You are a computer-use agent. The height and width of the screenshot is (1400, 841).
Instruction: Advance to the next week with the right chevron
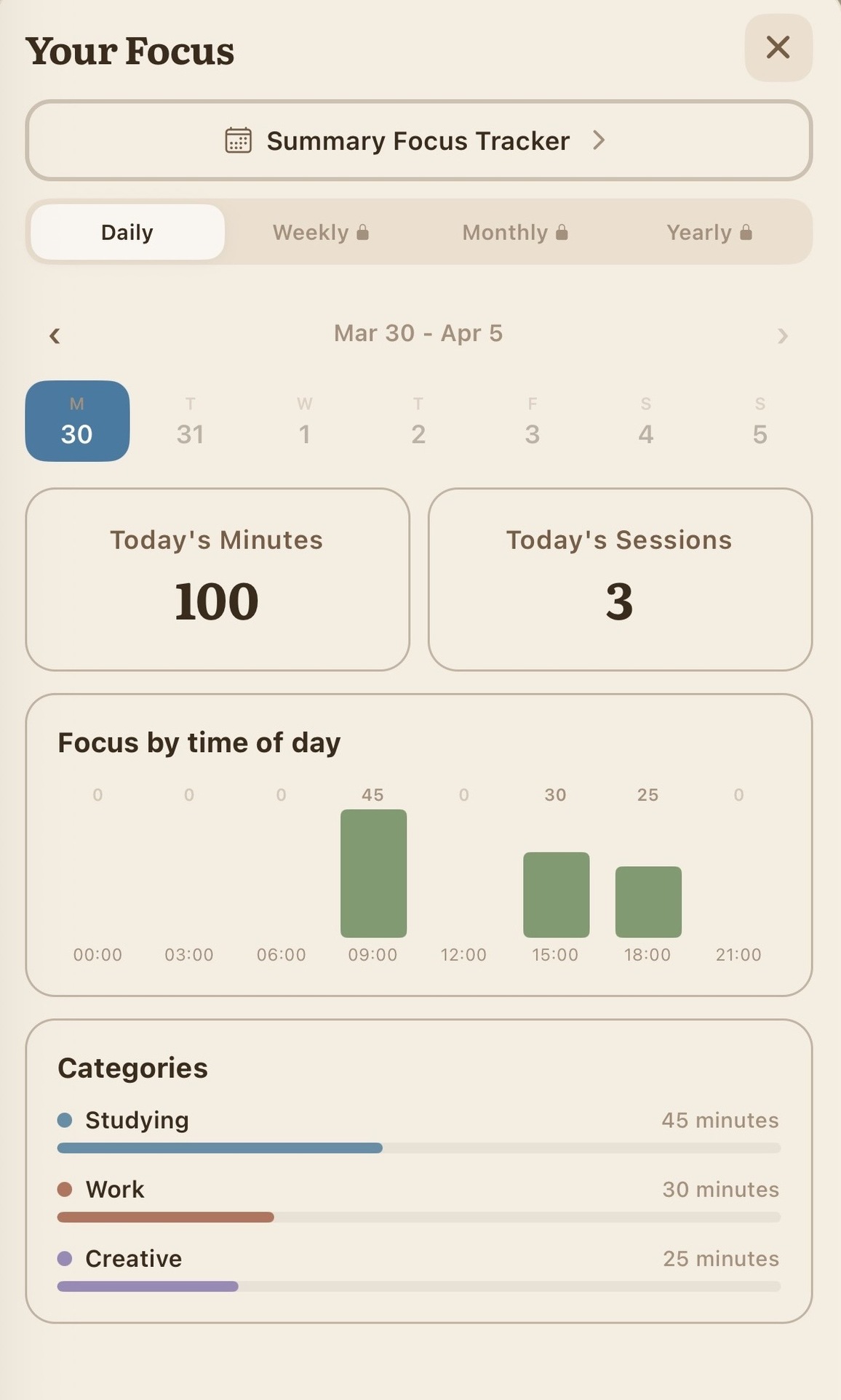[784, 335]
